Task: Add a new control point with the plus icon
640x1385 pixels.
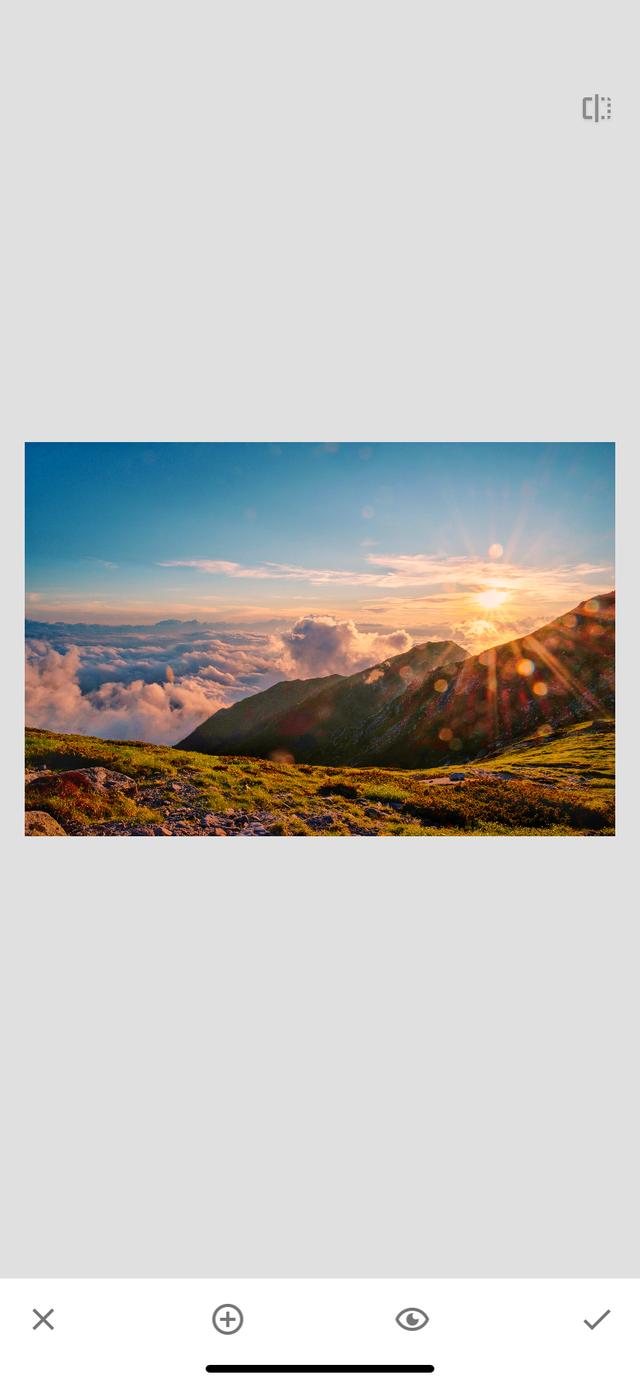Action: [228, 1319]
